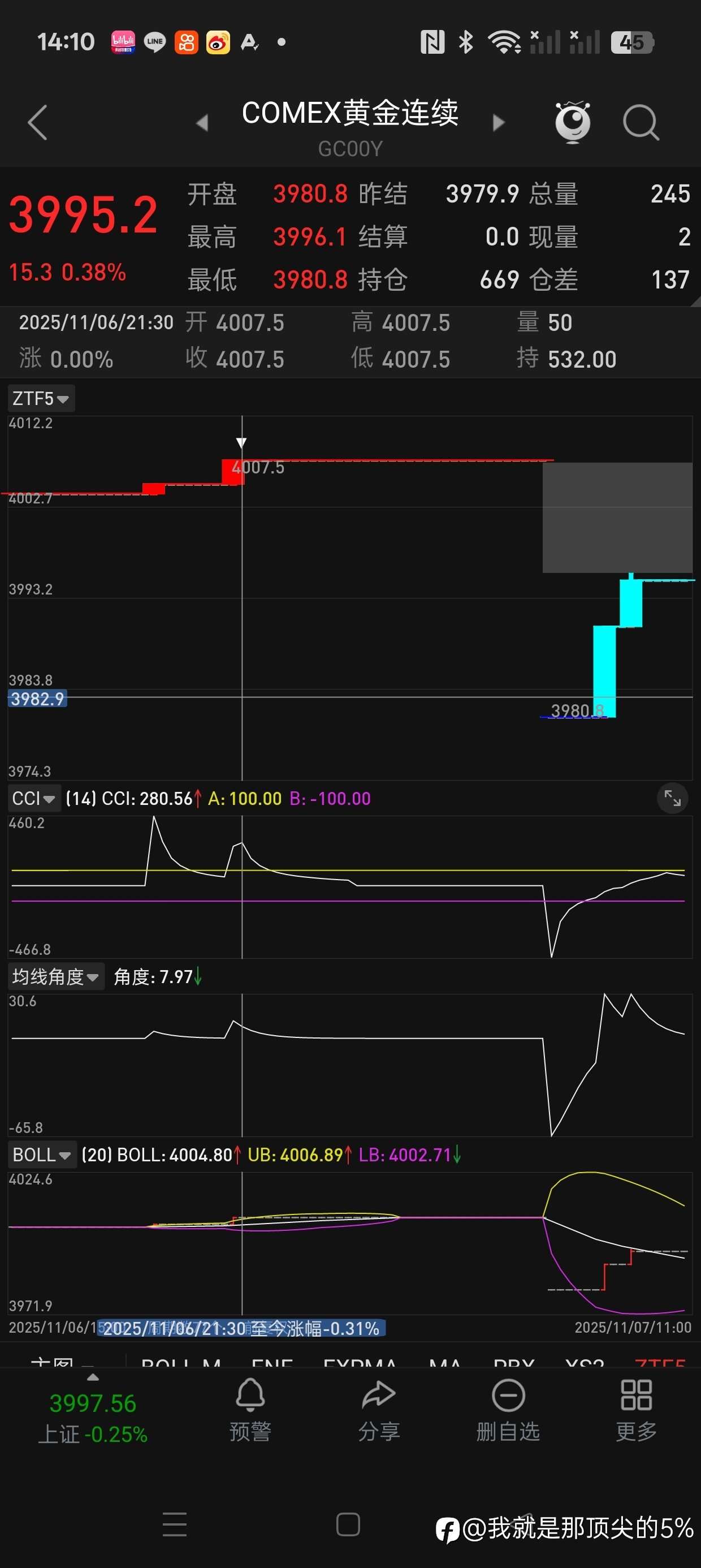This screenshot has width=701, height=1568.
Task: Open the BOLL indicator dropdown
Action: pyautogui.click(x=42, y=1154)
